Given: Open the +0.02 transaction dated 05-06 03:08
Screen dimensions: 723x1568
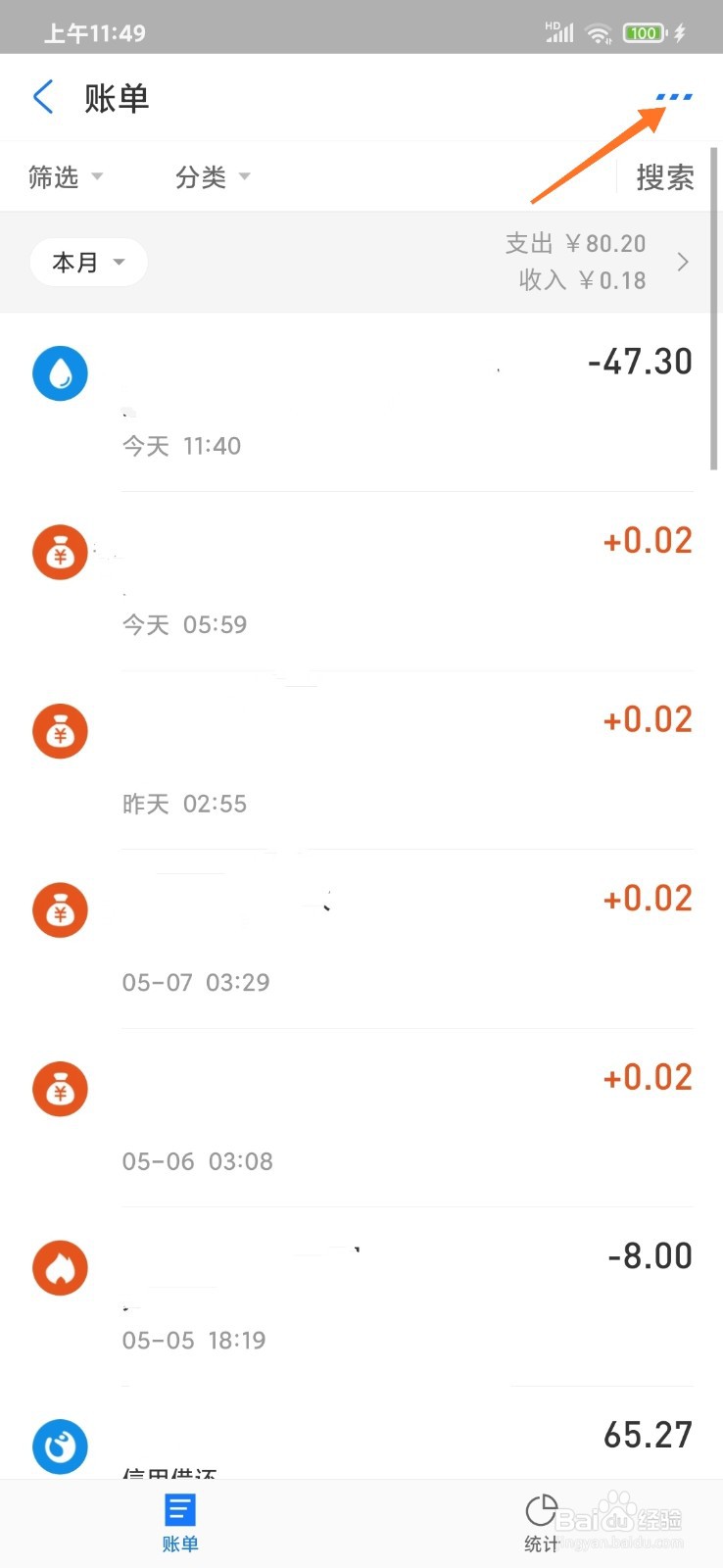Looking at the screenshot, I should coord(361,1118).
